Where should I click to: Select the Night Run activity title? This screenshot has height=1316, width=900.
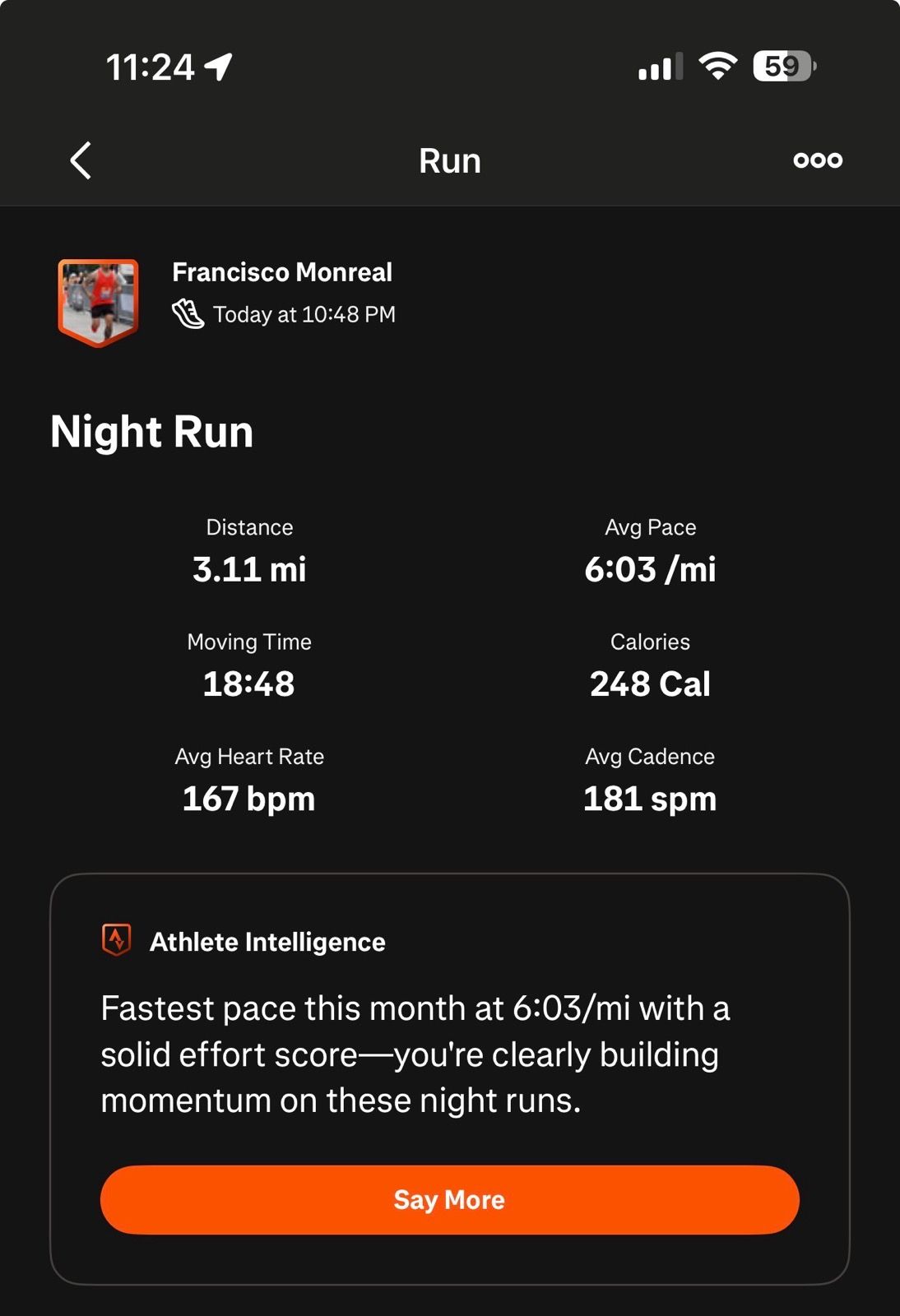tap(152, 431)
